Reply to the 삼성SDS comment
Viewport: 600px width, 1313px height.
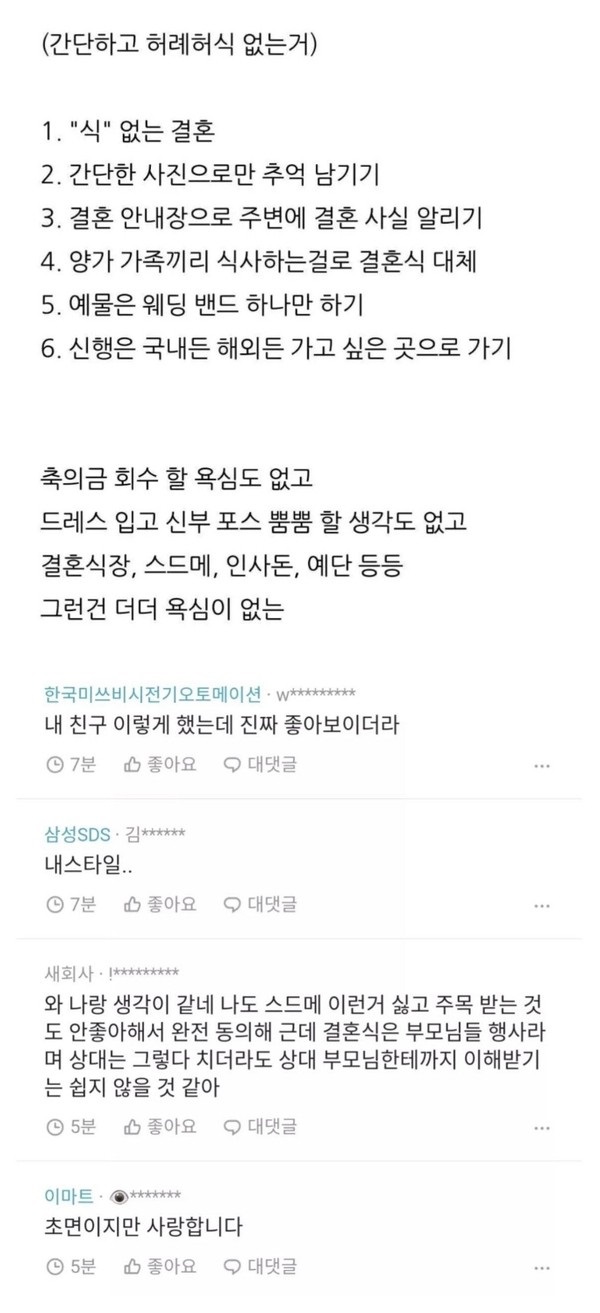point(260,905)
